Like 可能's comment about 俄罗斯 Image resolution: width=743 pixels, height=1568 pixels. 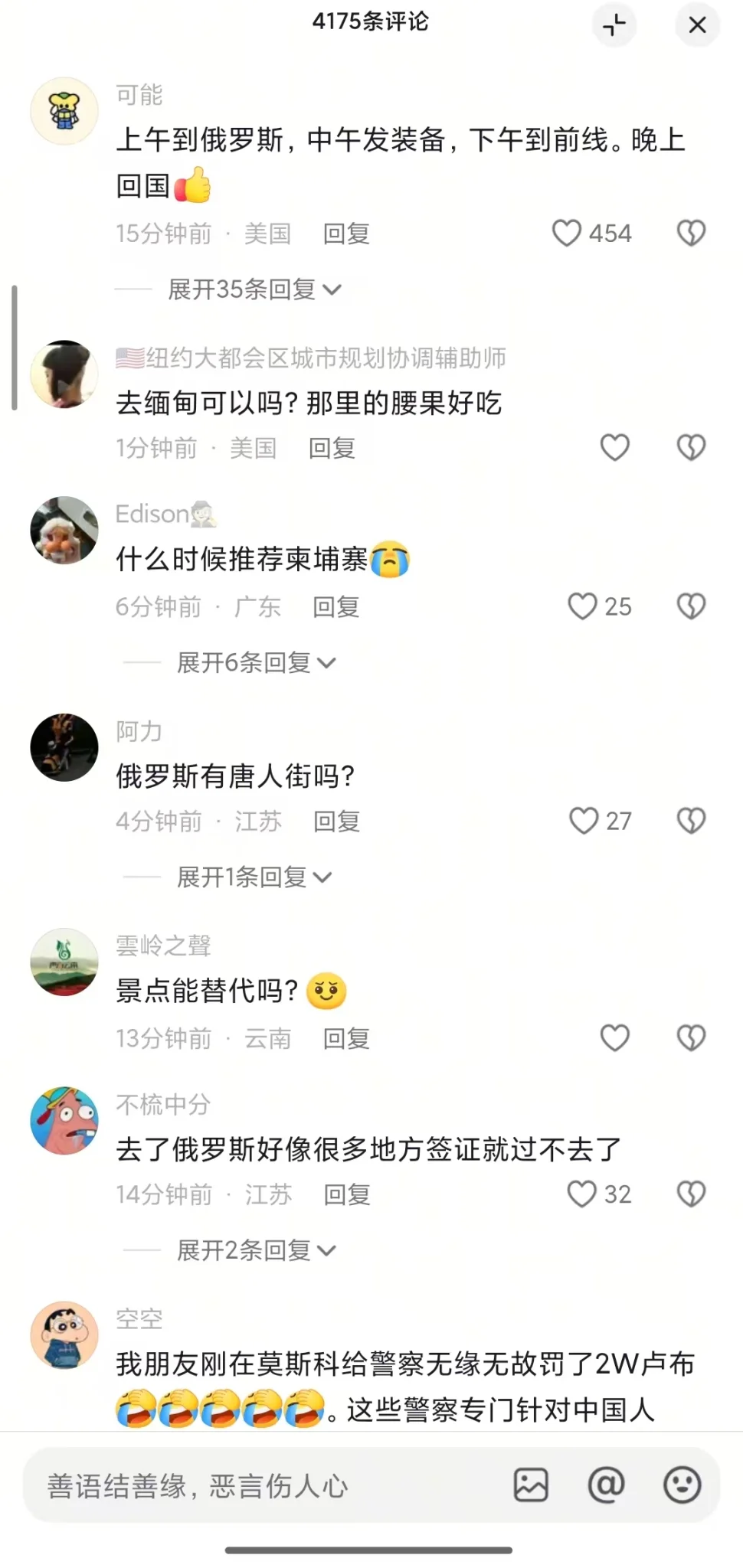pyautogui.click(x=568, y=234)
